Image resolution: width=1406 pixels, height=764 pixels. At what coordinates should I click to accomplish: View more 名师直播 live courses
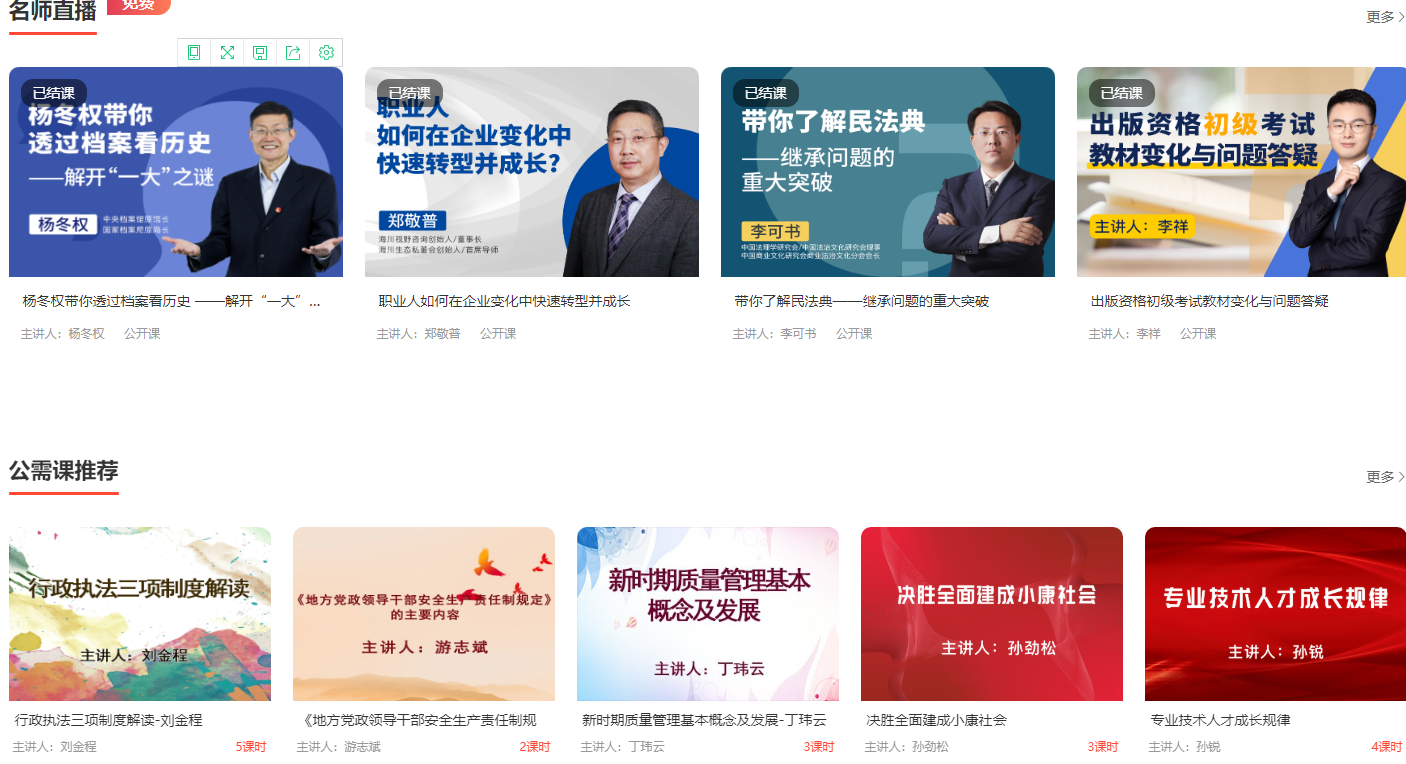[1385, 17]
